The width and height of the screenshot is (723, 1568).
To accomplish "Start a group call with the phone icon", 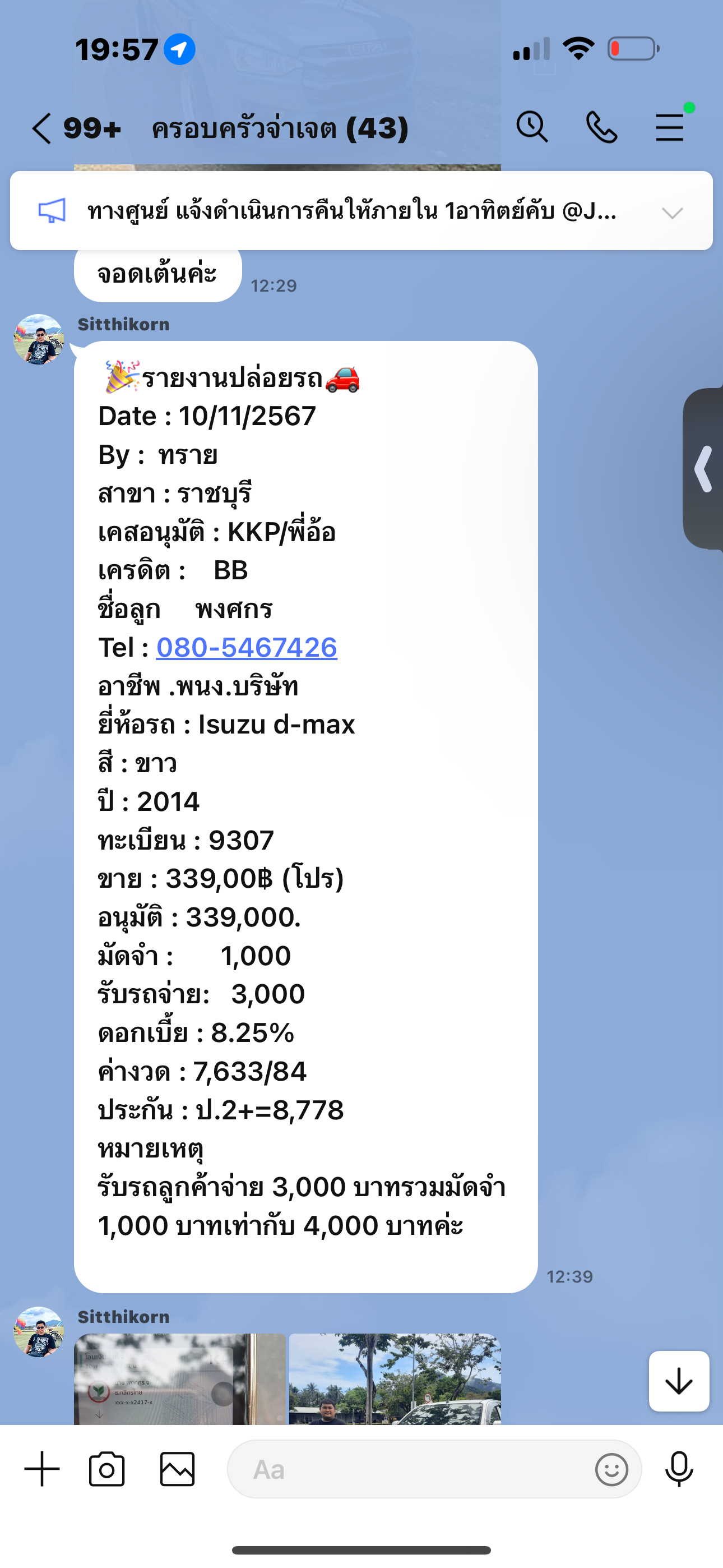I will 601,127.
